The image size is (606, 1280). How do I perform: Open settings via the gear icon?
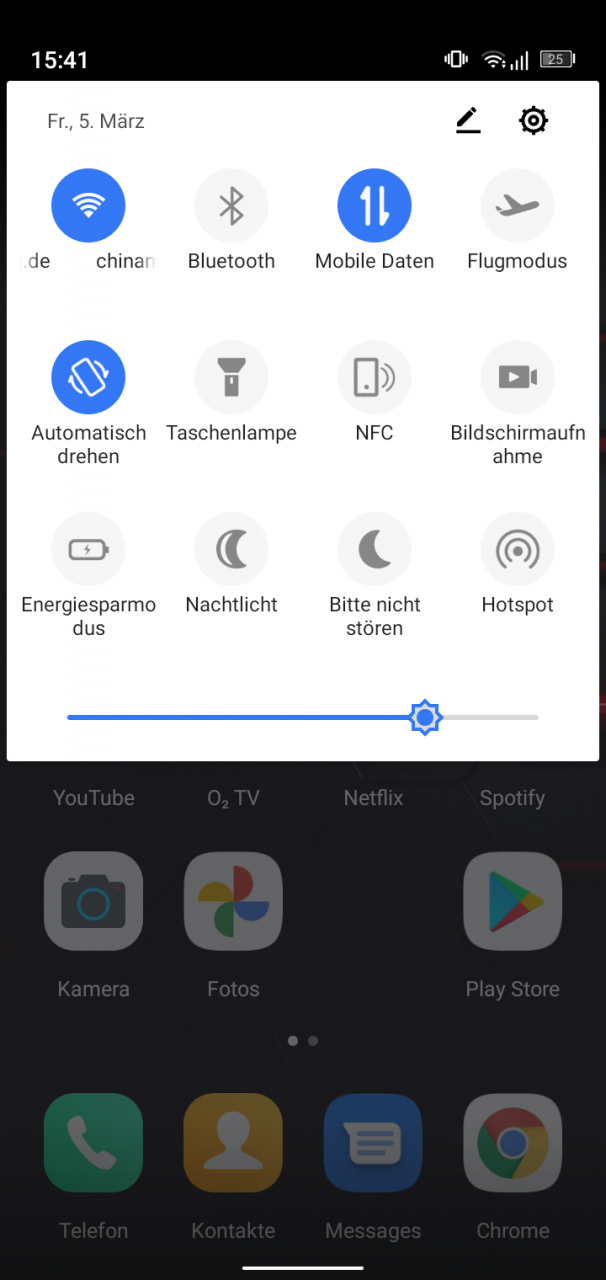534,121
